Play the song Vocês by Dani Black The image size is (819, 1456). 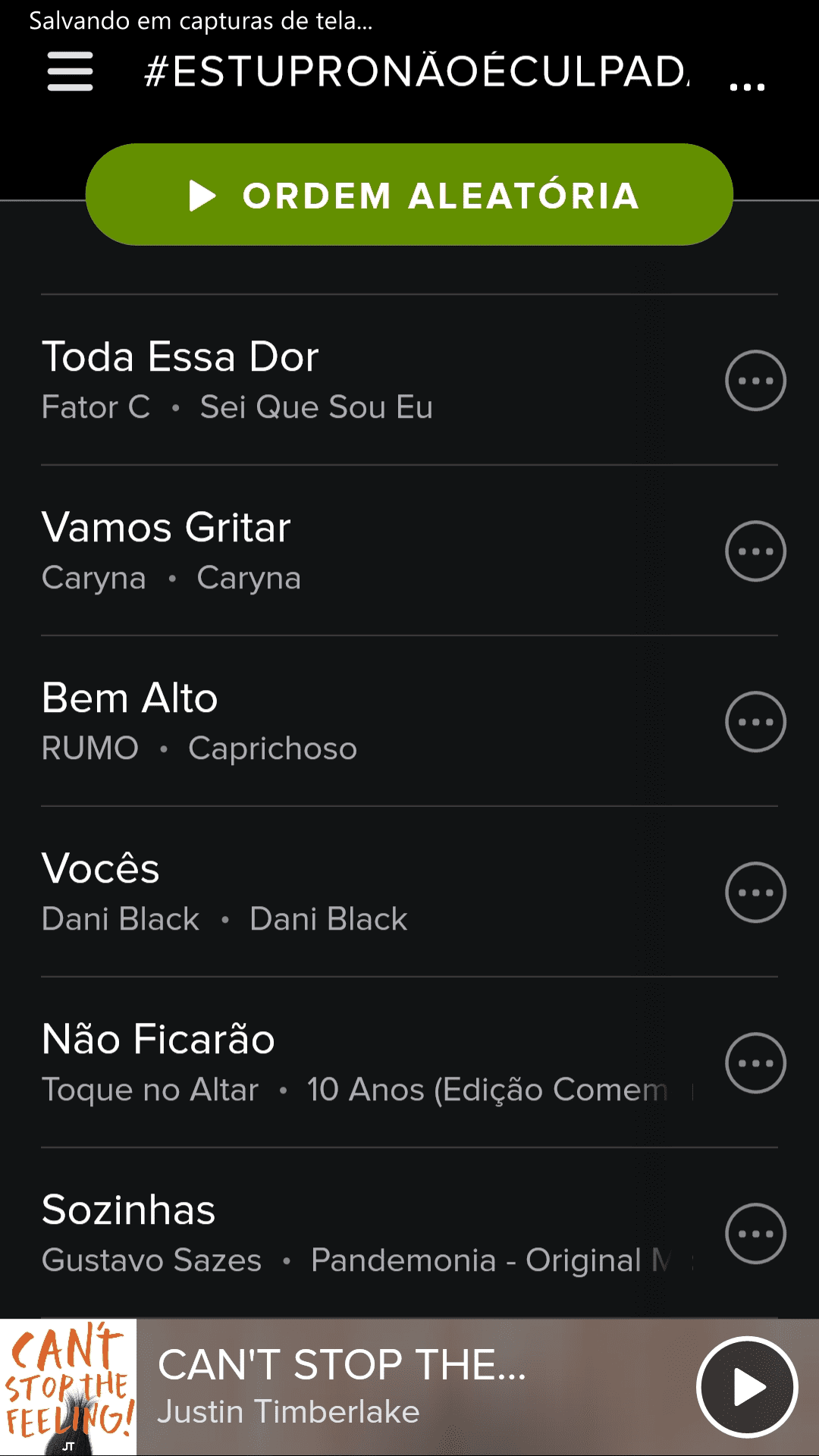point(303,892)
